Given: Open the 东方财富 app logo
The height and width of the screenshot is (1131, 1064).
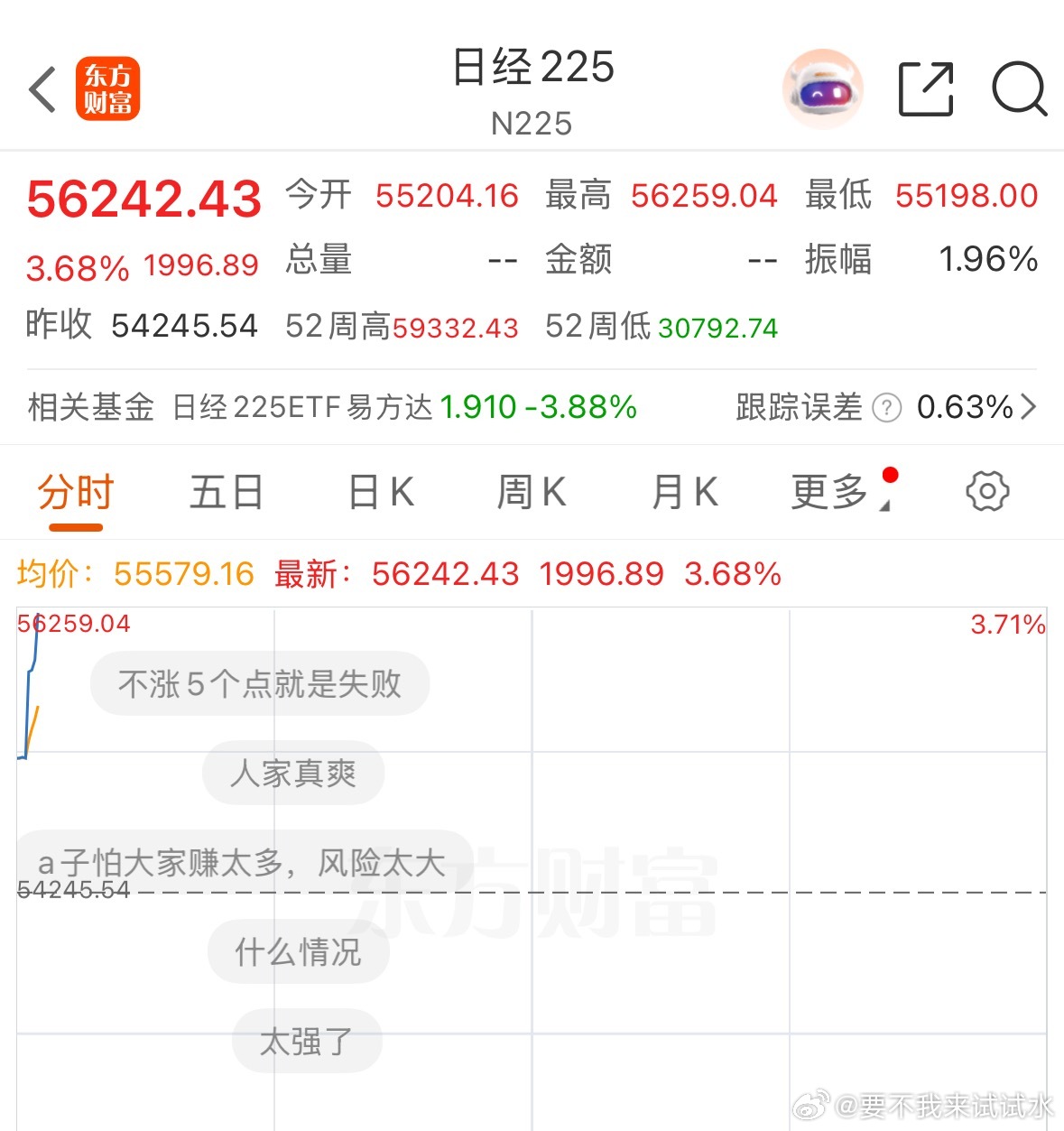Looking at the screenshot, I should pyautogui.click(x=107, y=88).
